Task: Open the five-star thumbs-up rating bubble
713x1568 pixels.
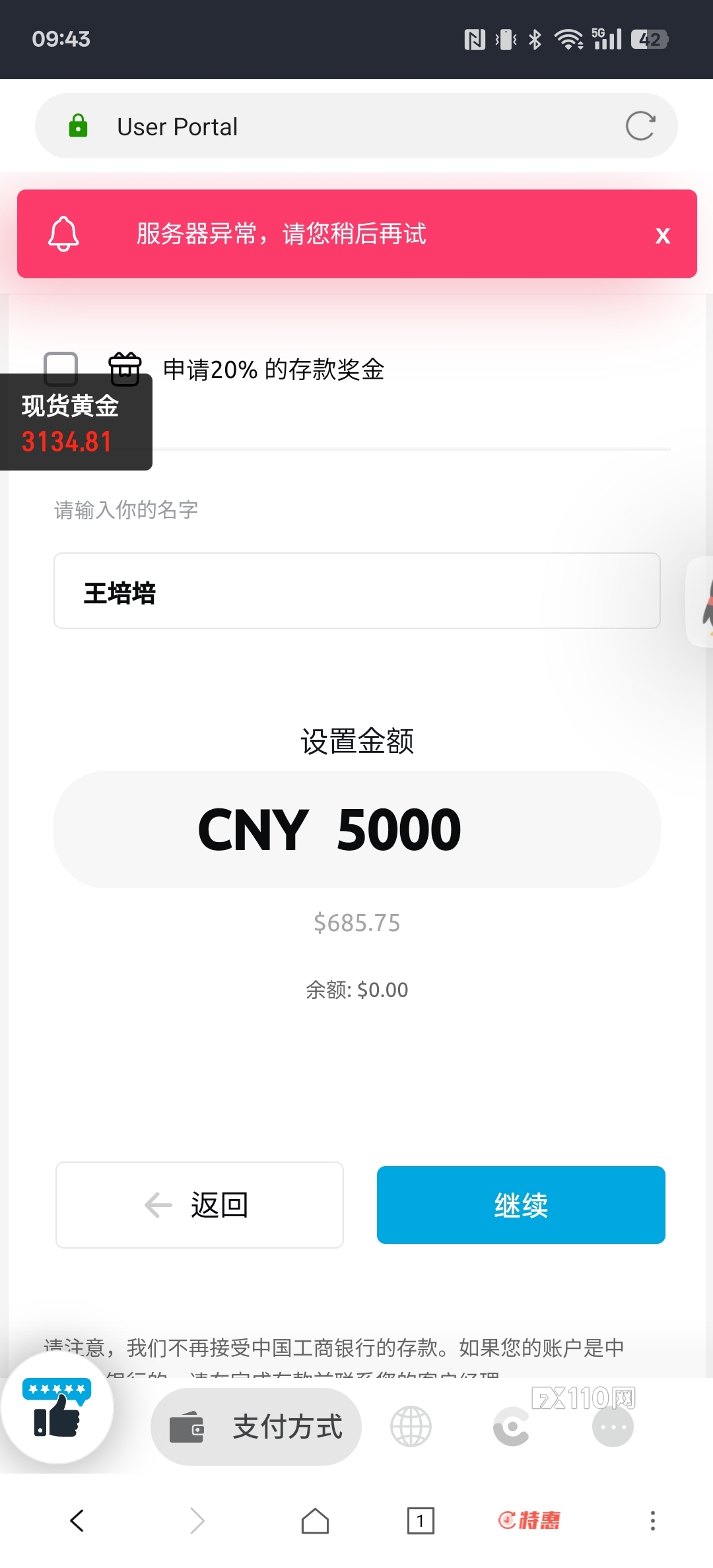Action: (57, 1408)
